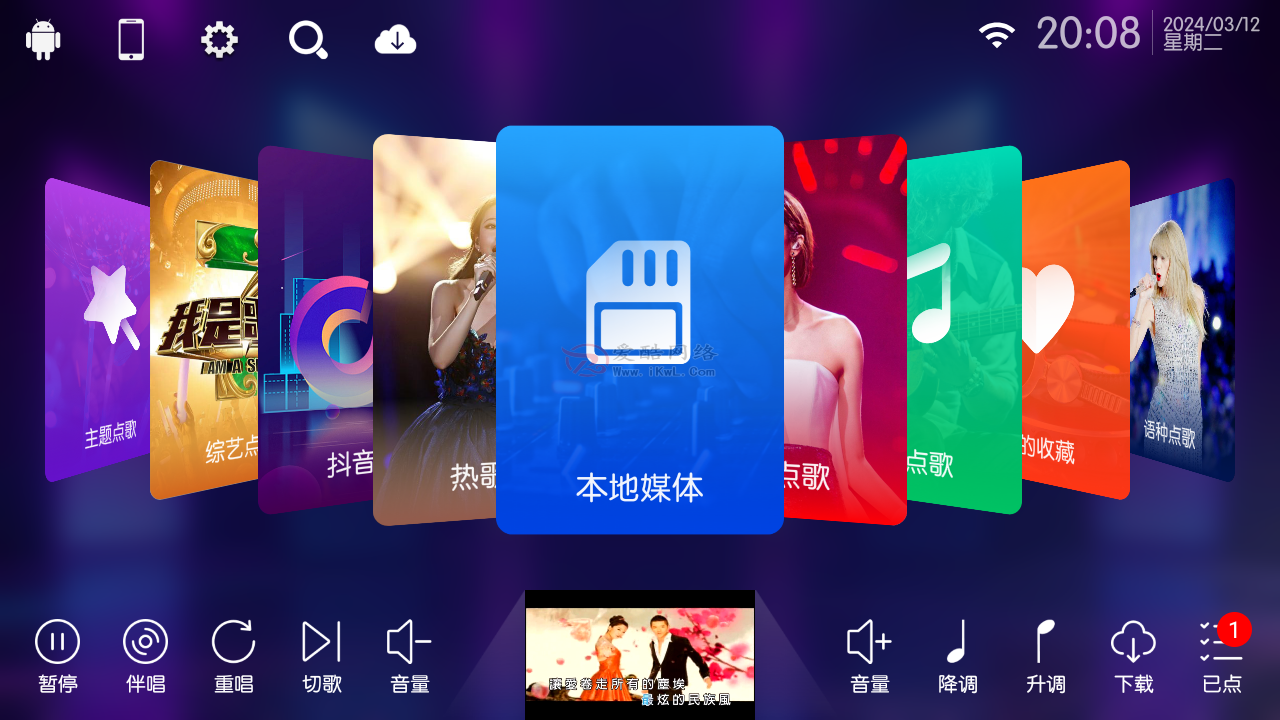Lower the key with 降调

point(958,655)
